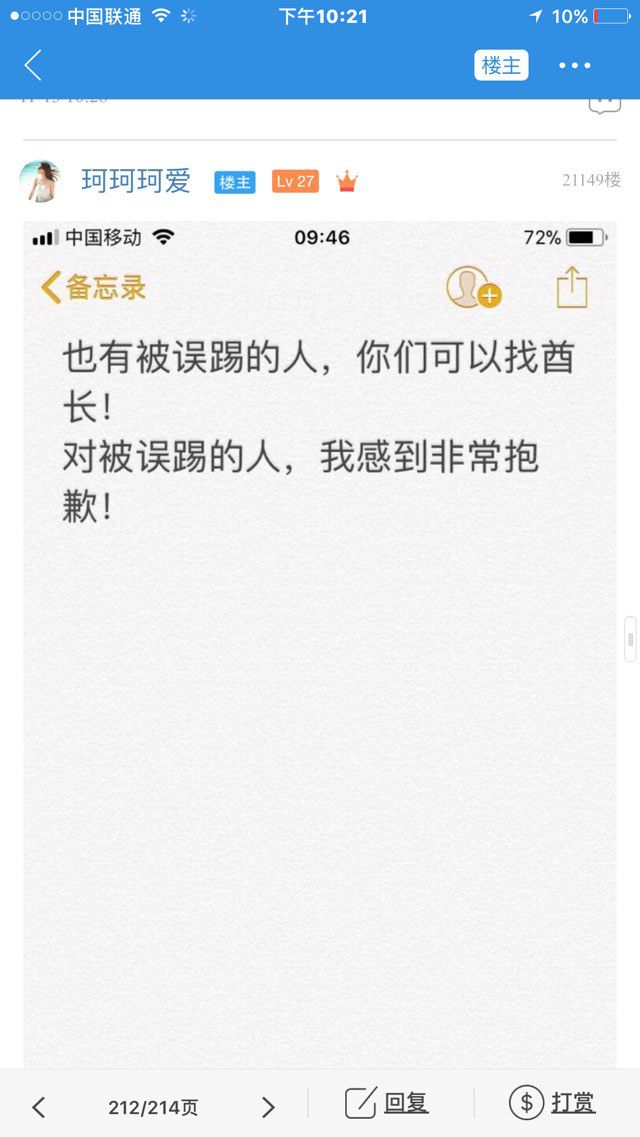Tap the 楼主 filter button in the header
The image size is (640, 1137).
click(501, 65)
